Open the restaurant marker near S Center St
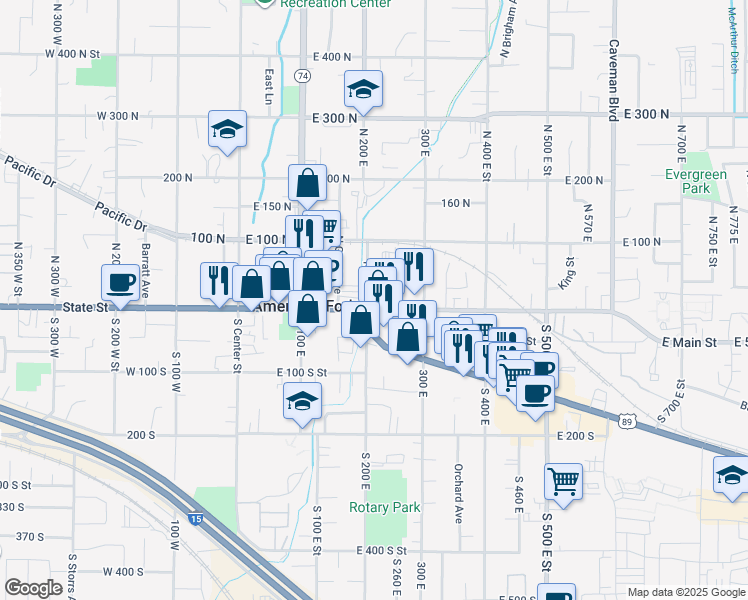Image resolution: width=748 pixels, height=600 pixels. (218, 280)
